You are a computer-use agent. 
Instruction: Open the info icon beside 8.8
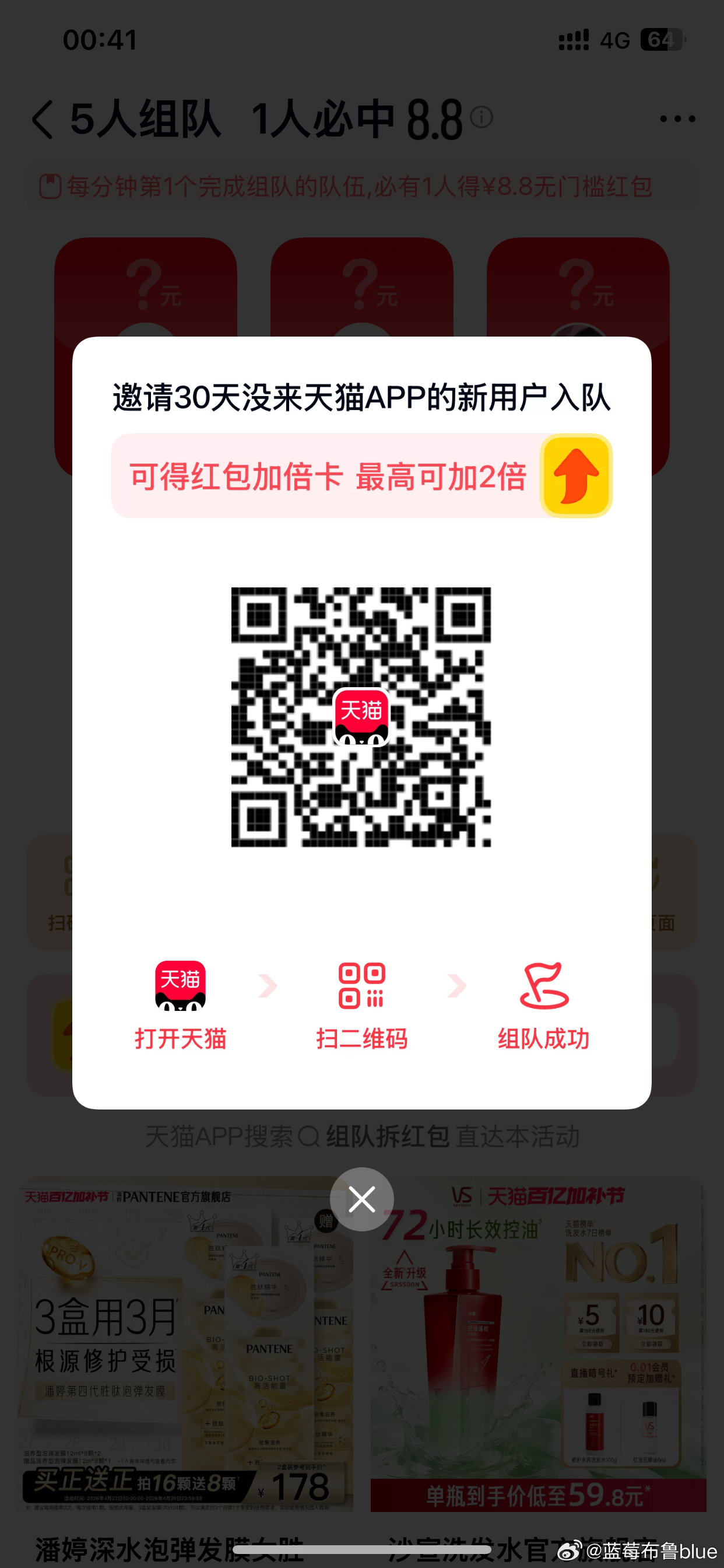pyautogui.click(x=482, y=117)
